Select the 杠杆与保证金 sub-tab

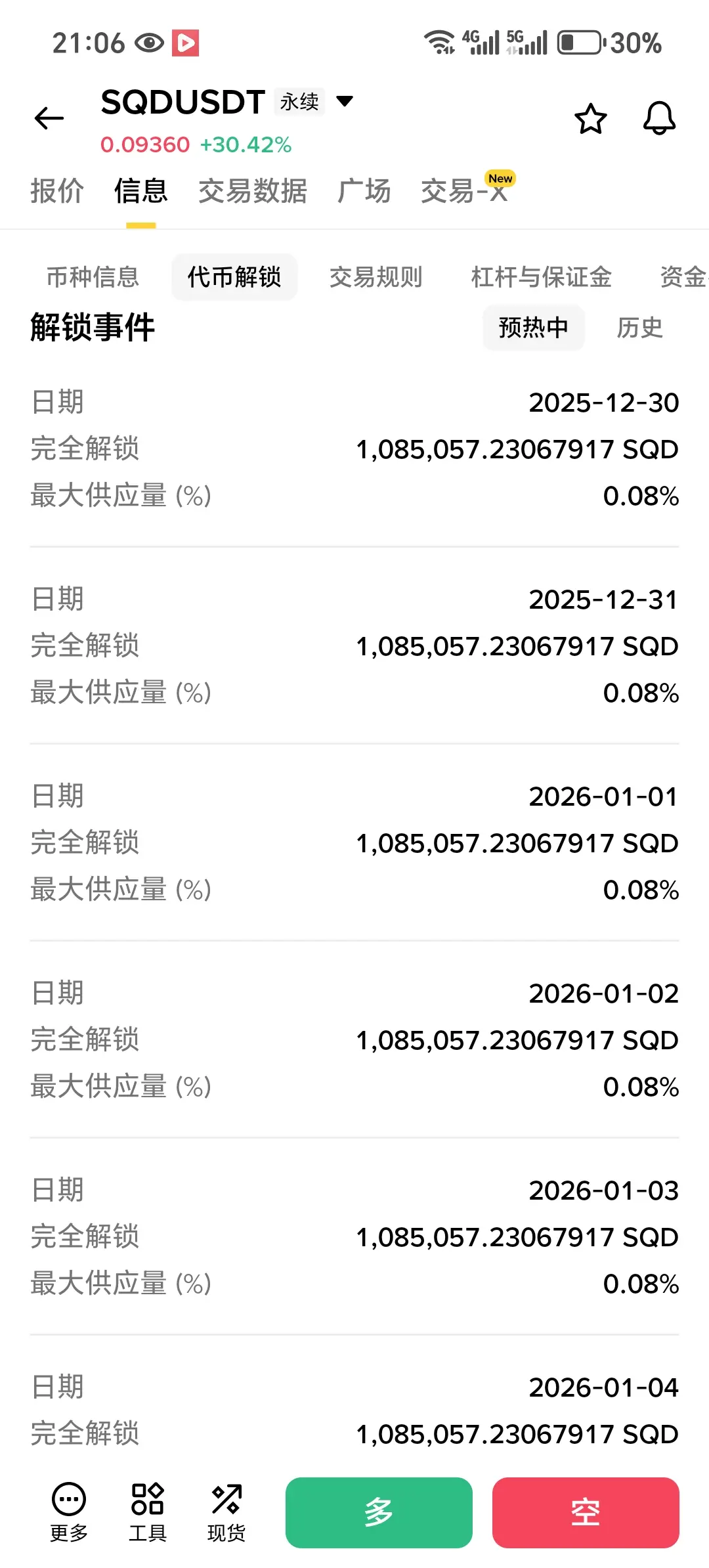point(542,277)
